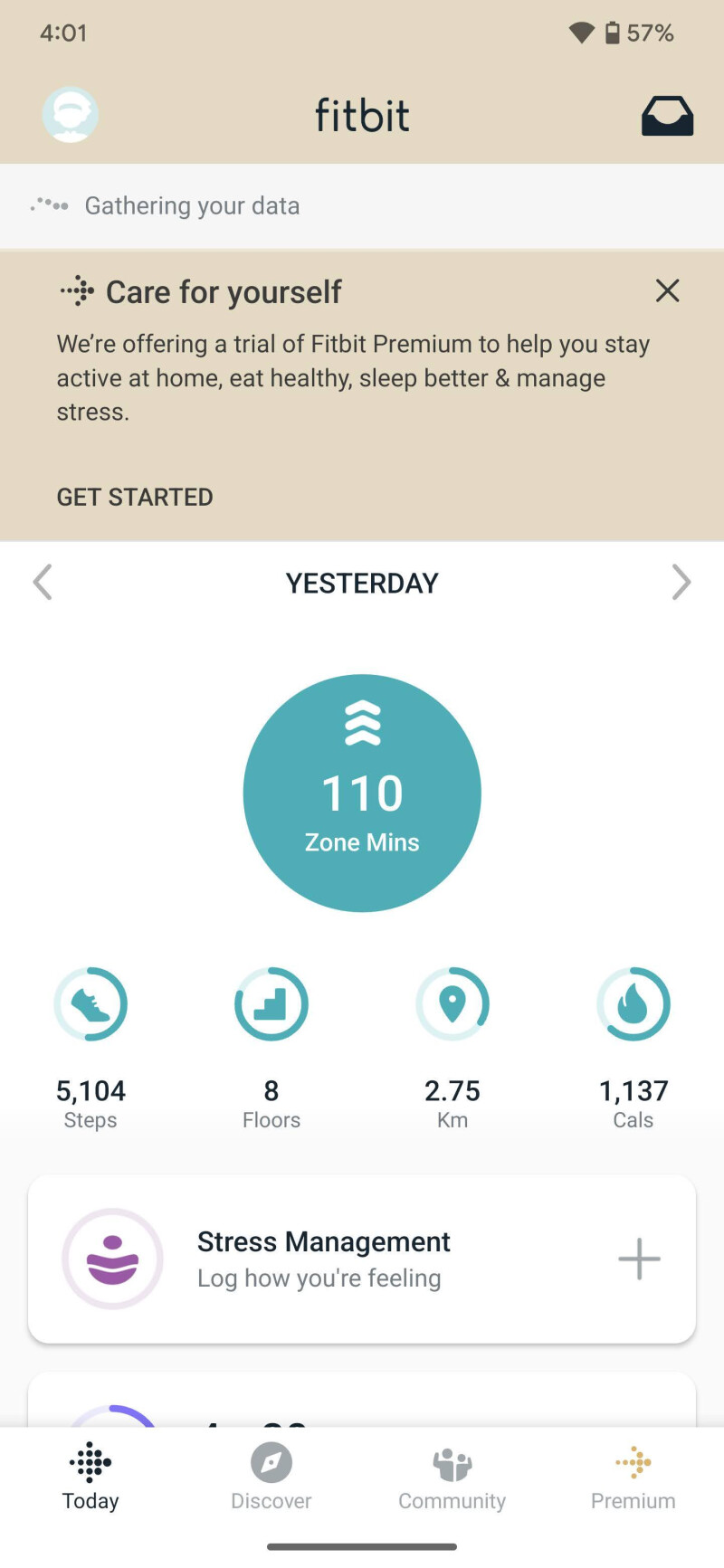Tap YESTERDAY date label
Viewport: 724px width, 1568px height.
[362, 582]
